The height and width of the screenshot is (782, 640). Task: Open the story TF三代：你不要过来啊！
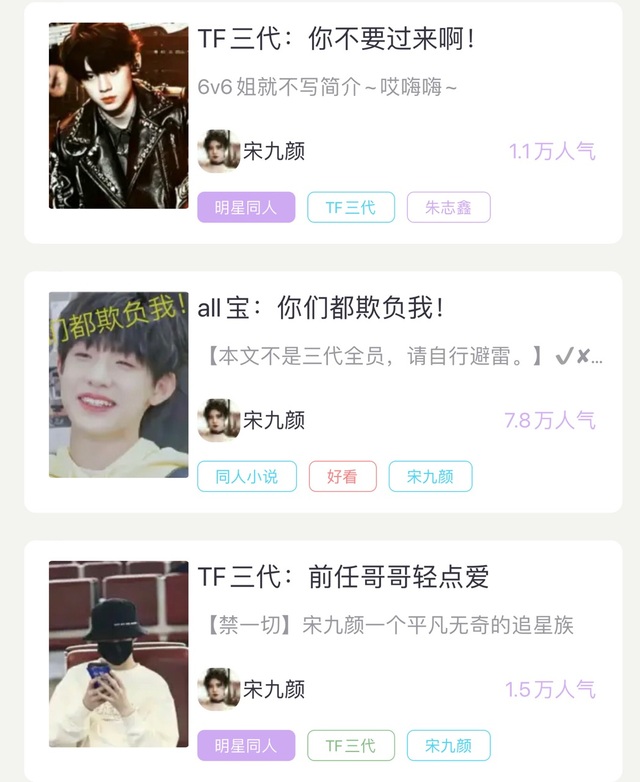pyautogui.click(x=336, y=40)
